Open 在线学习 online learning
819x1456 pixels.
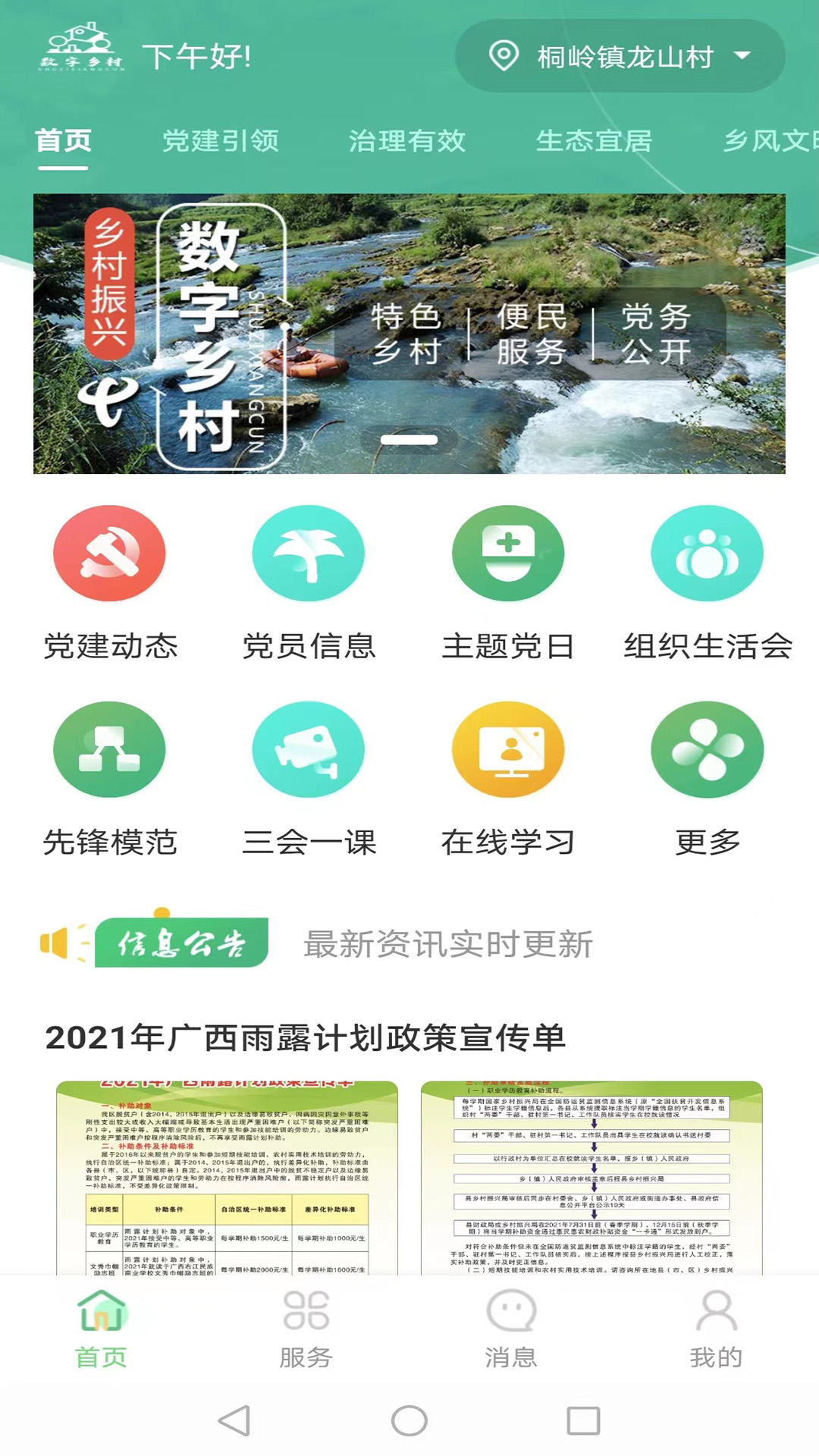(510, 749)
